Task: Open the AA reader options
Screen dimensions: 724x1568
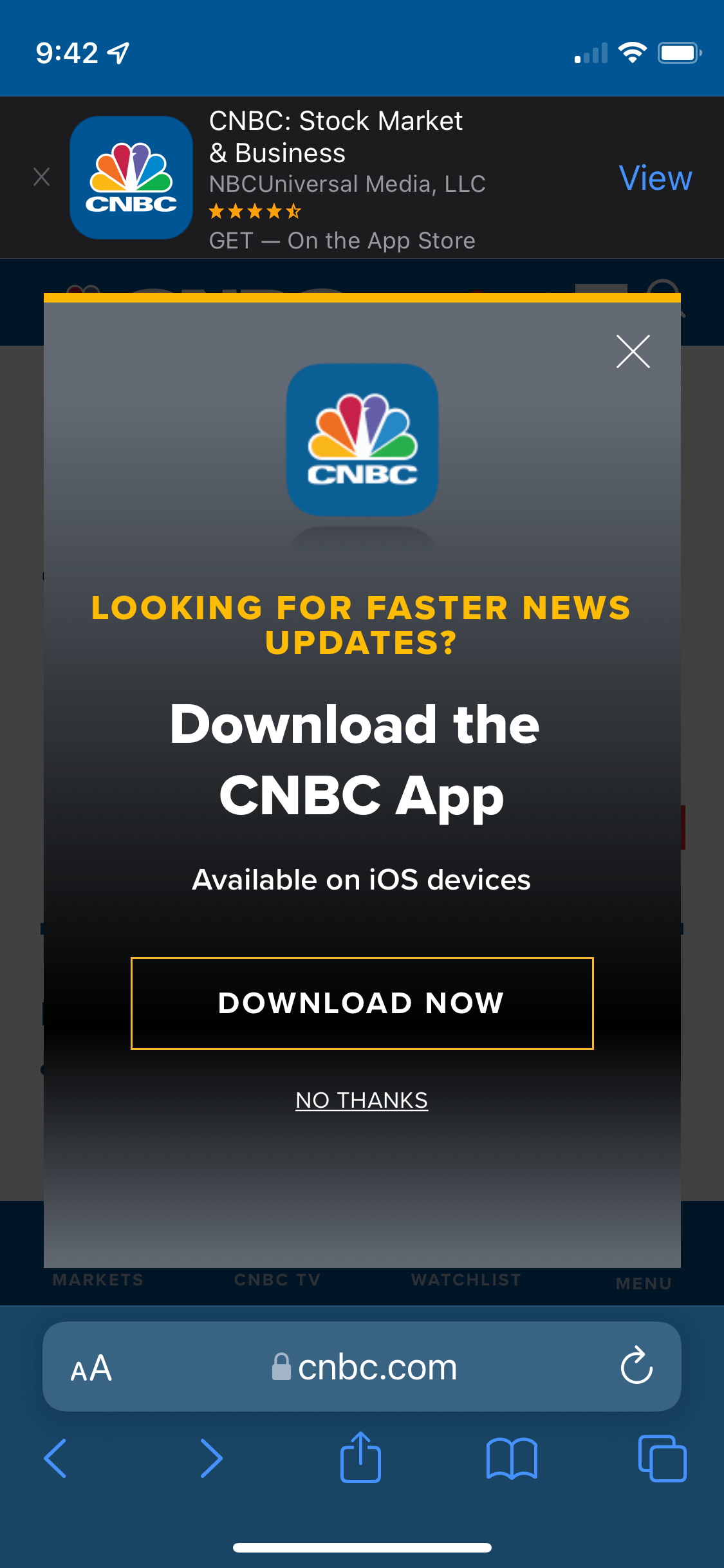Action: point(91,1368)
